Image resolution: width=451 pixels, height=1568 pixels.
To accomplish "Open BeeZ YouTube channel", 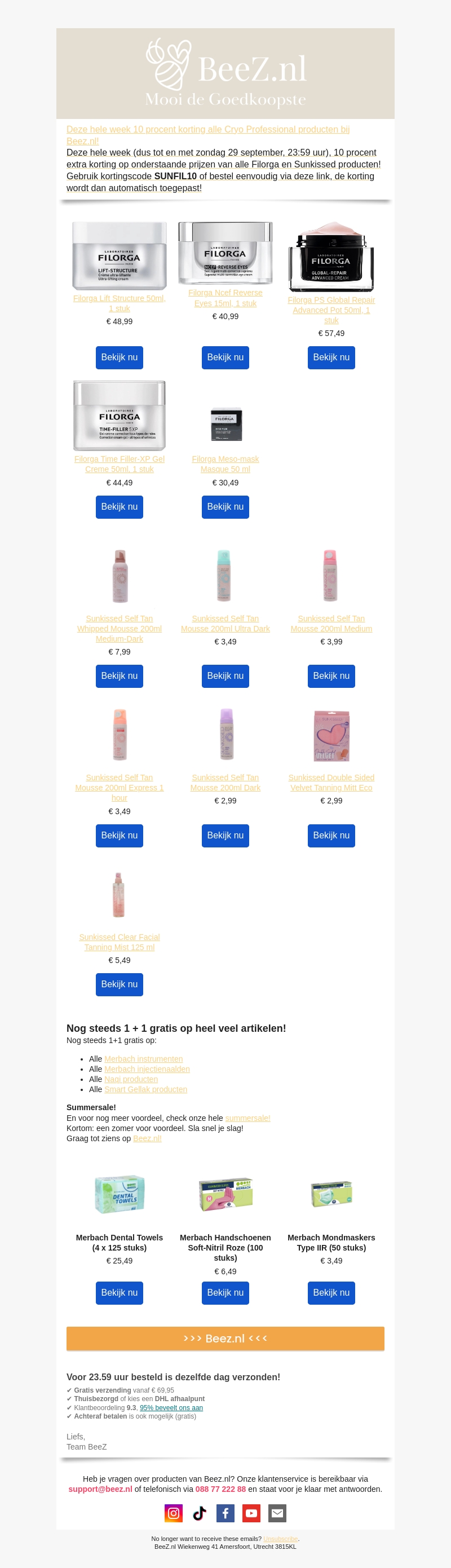I will click(x=251, y=1513).
